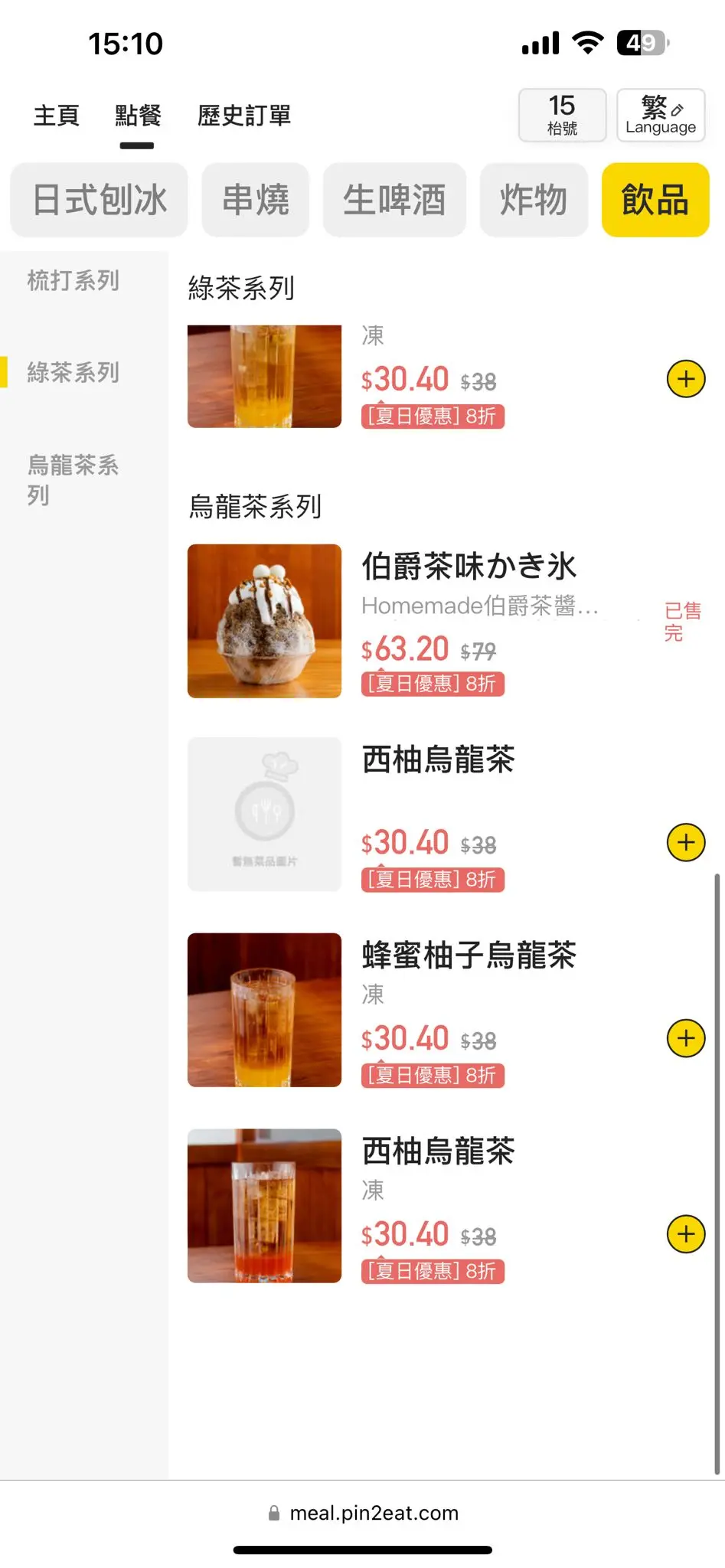The width and height of the screenshot is (725, 1568).
Task: Add the 西柚烏龍茶 with the red drink photo
Action: click(x=686, y=1234)
